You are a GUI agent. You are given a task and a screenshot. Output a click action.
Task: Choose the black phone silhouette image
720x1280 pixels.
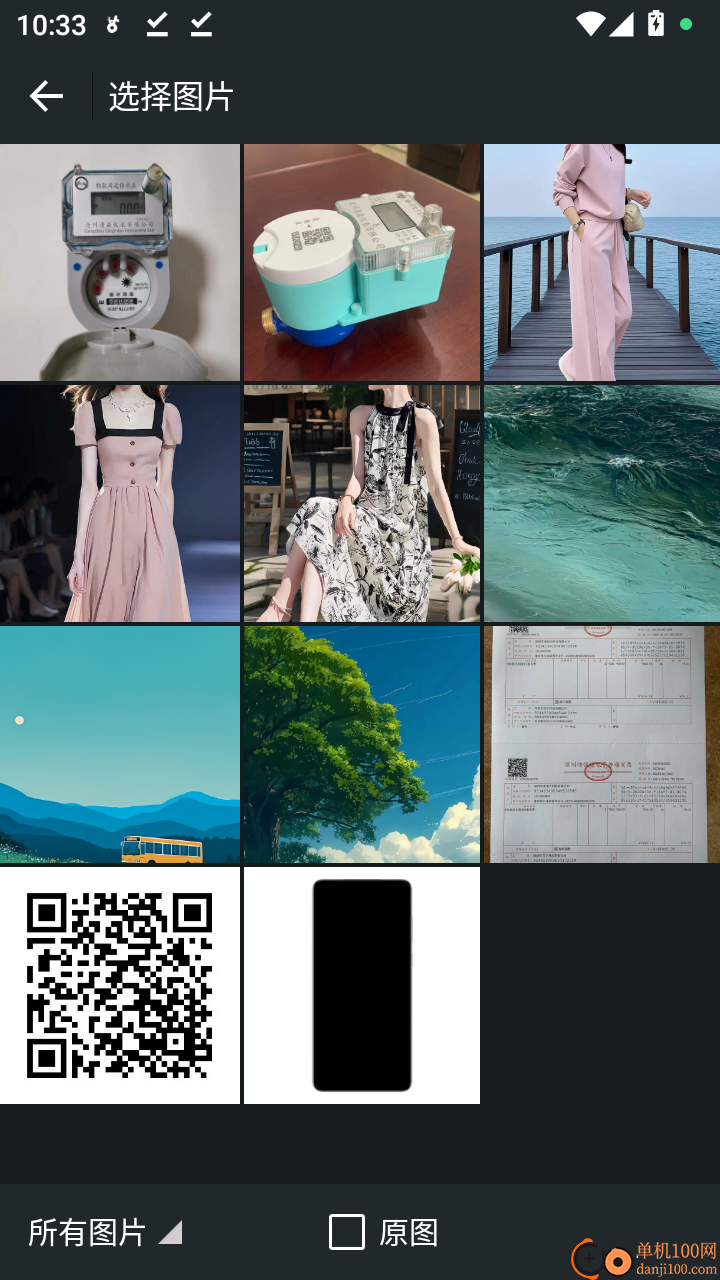coord(361,985)
